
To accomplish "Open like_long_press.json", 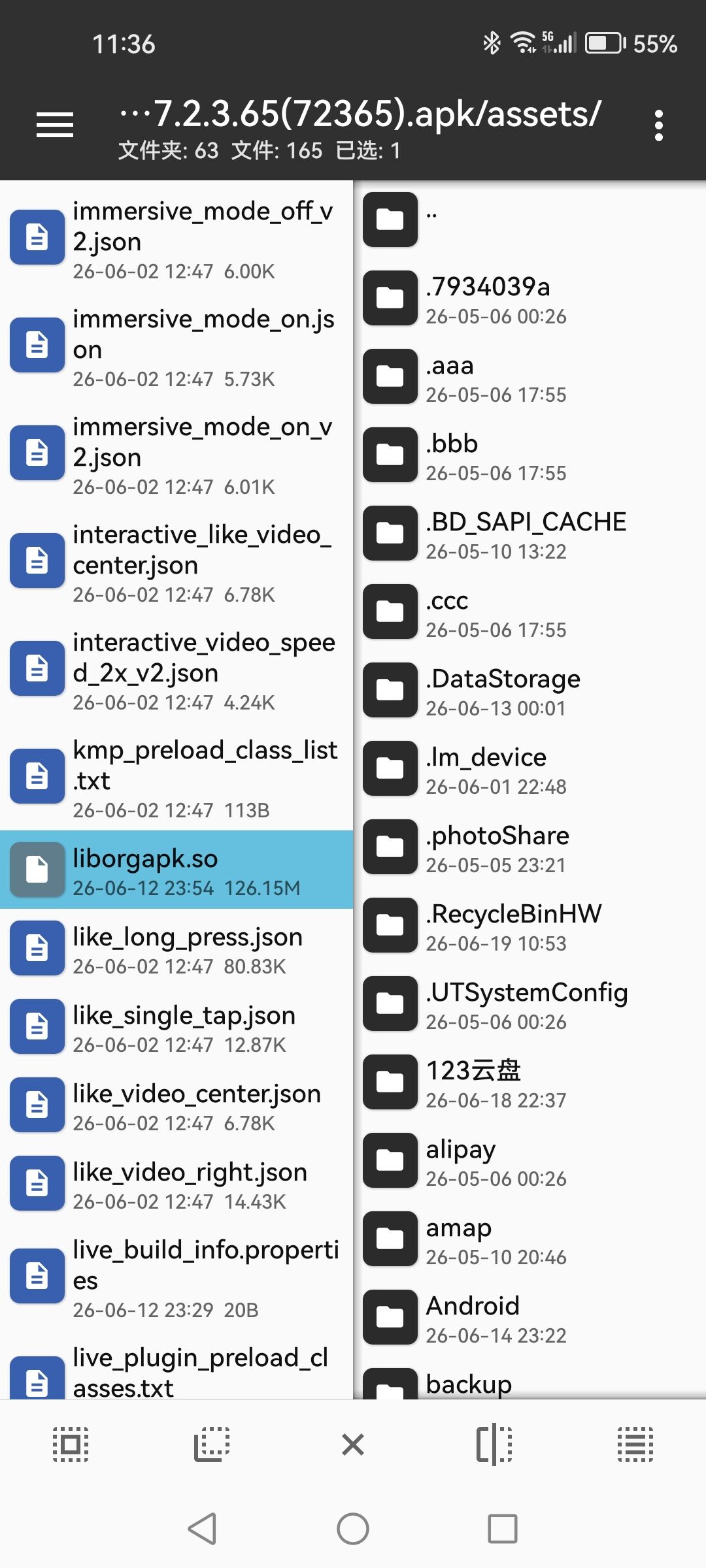I will pyautogui.click(x=176, y=948).
